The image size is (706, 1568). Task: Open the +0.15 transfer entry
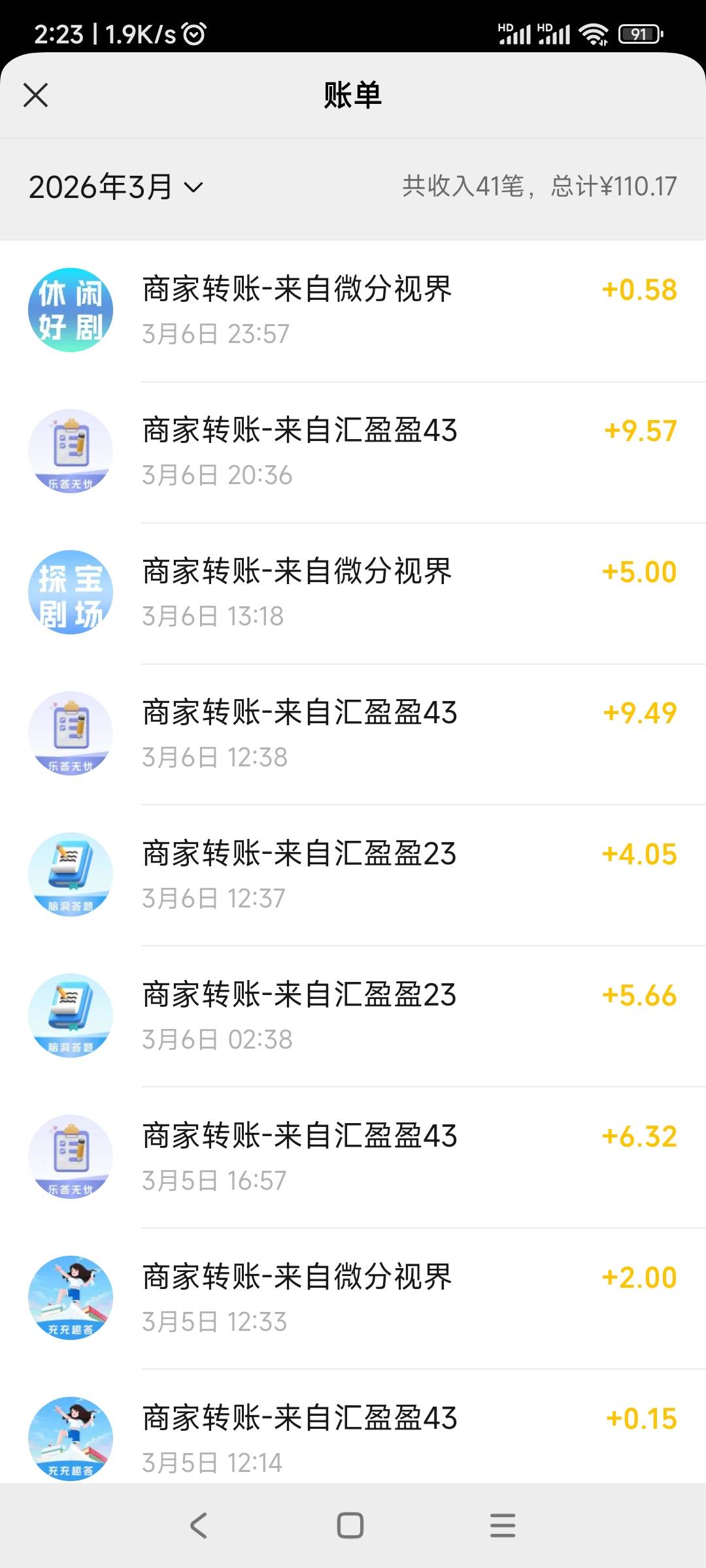pyautogui.click(x=353, y=1427)
